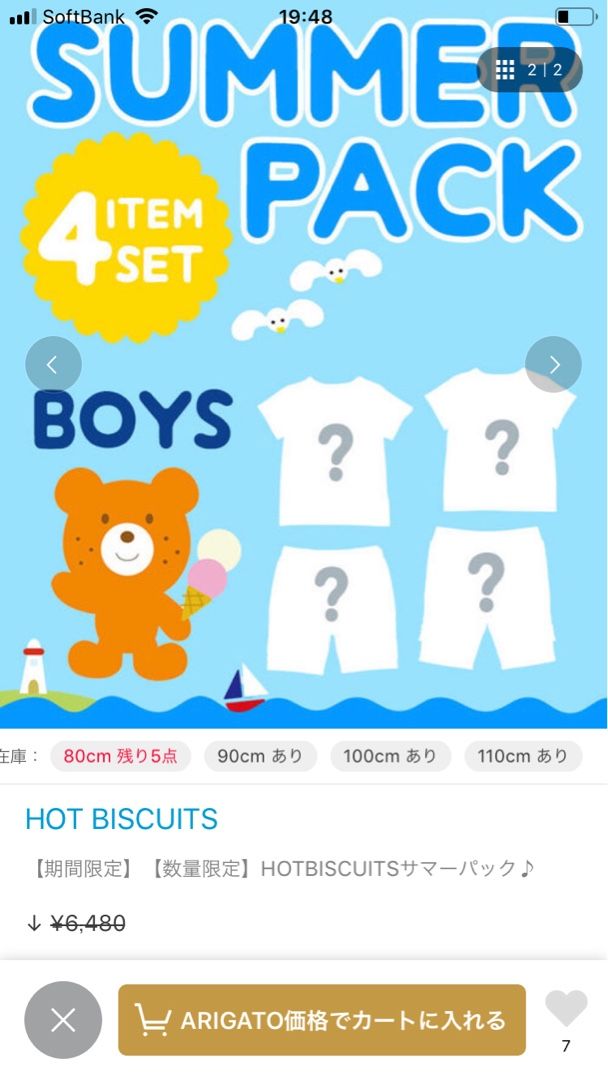Image resolution: width=608 pixels, height=1080 pixels.
Task: Favorite this item with the heart
Action: (x=566, y=1008)
